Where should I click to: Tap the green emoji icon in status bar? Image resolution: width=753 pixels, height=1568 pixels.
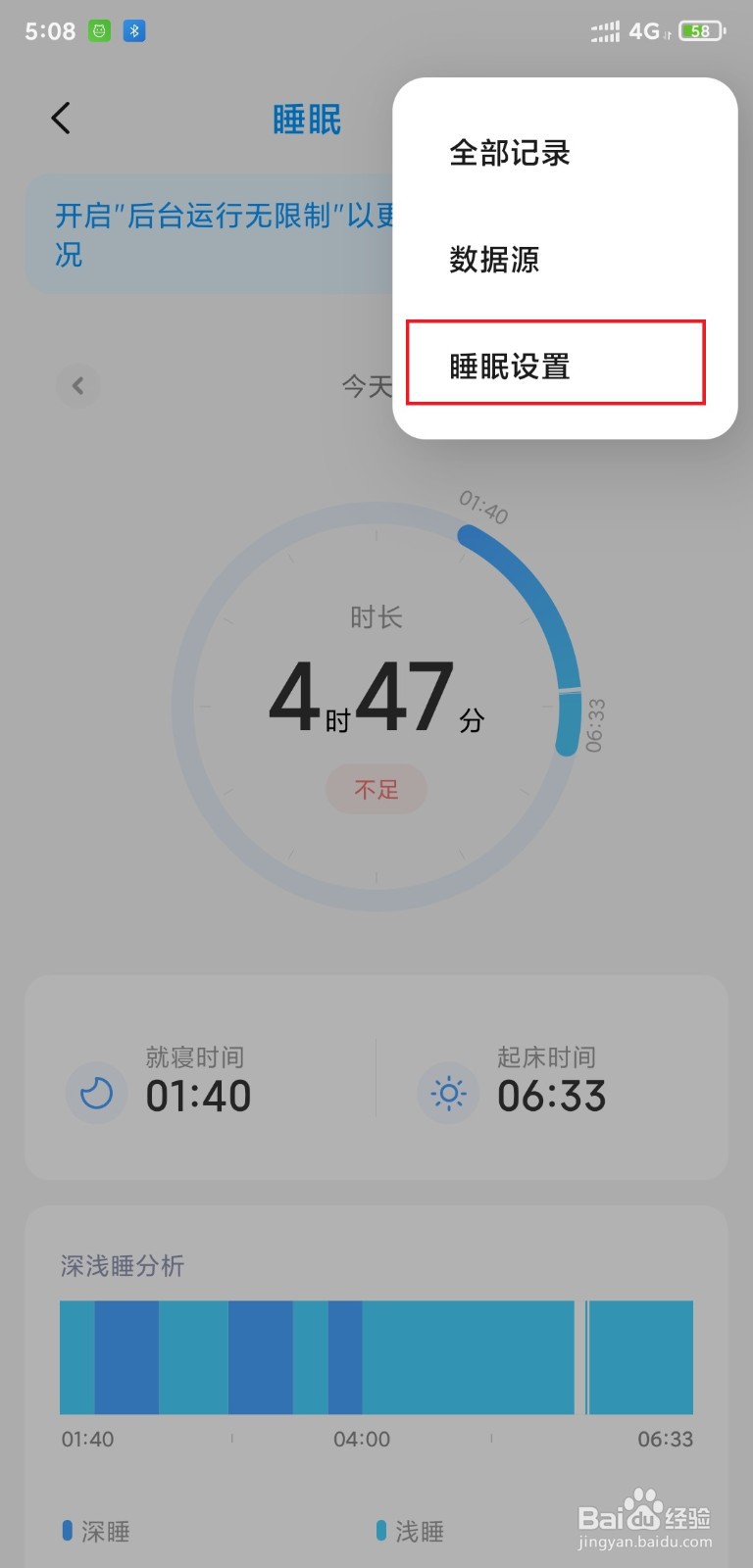[x=98, y=30]
